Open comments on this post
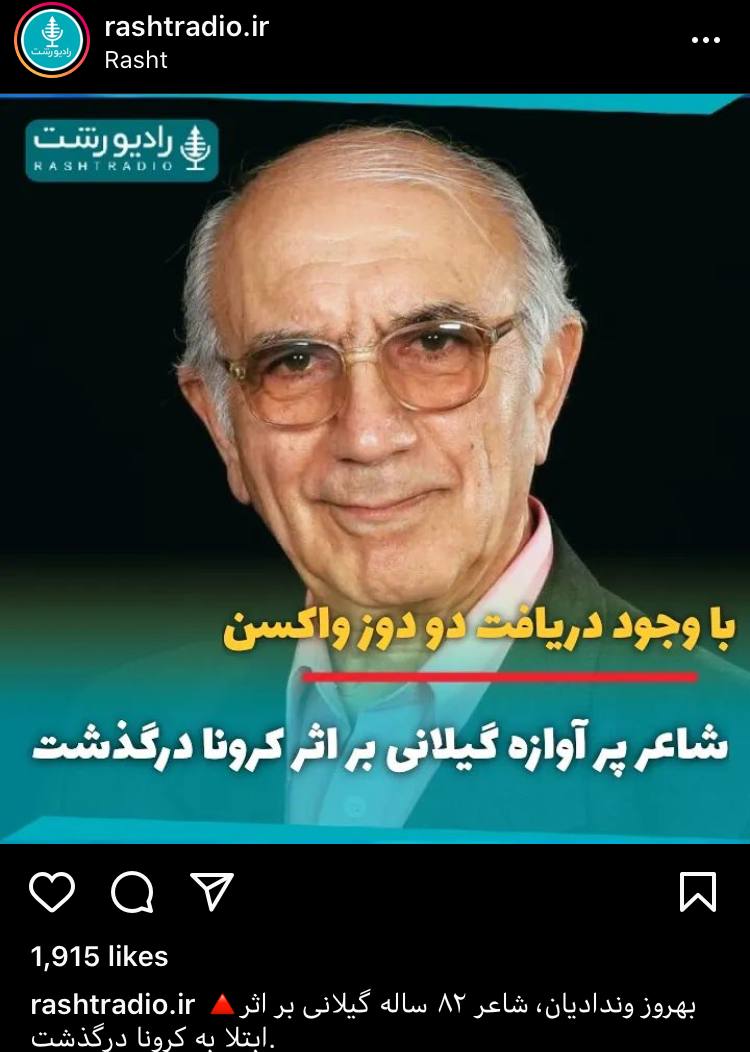This screenshot has width=750, height=1052. [132, 891]
